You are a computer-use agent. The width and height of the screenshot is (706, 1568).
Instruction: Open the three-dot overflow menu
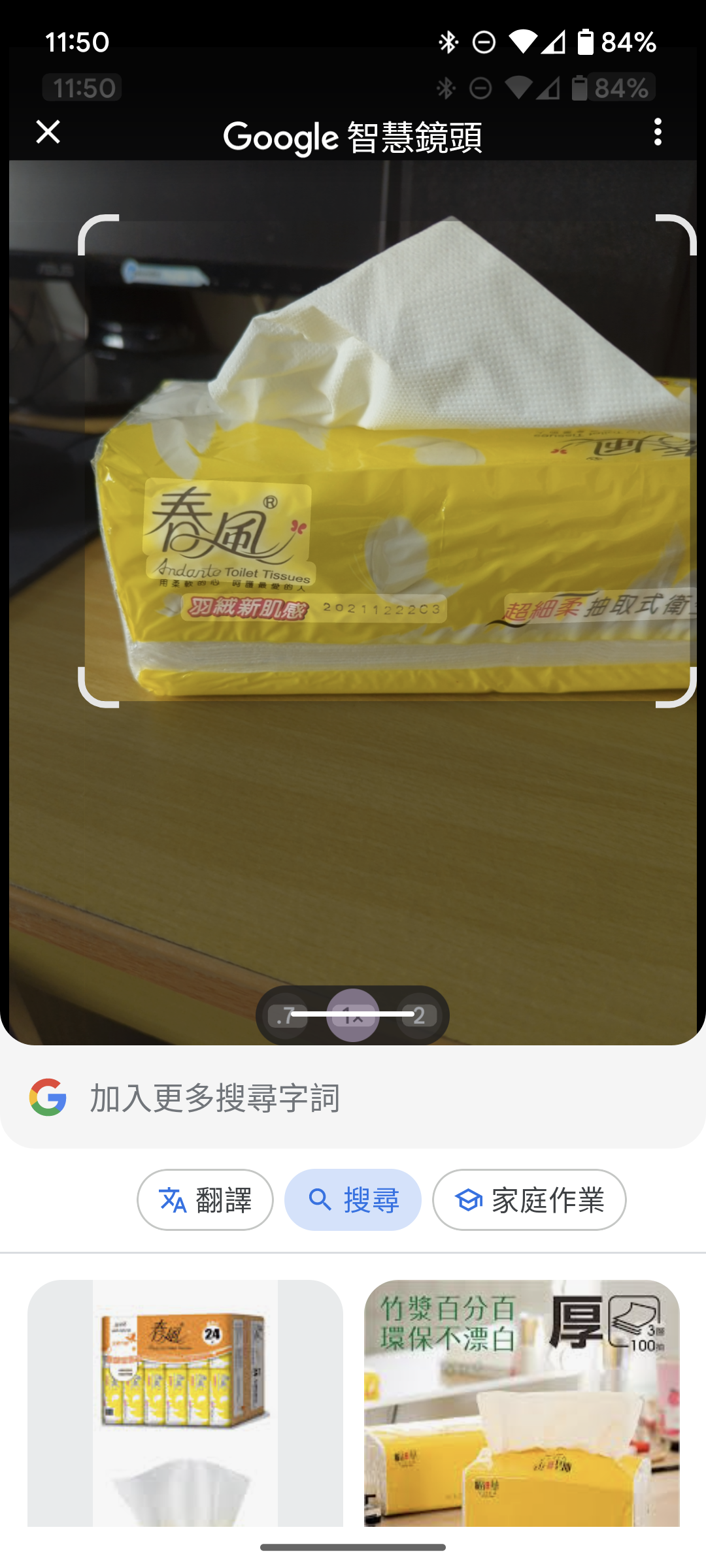point(658,132)
